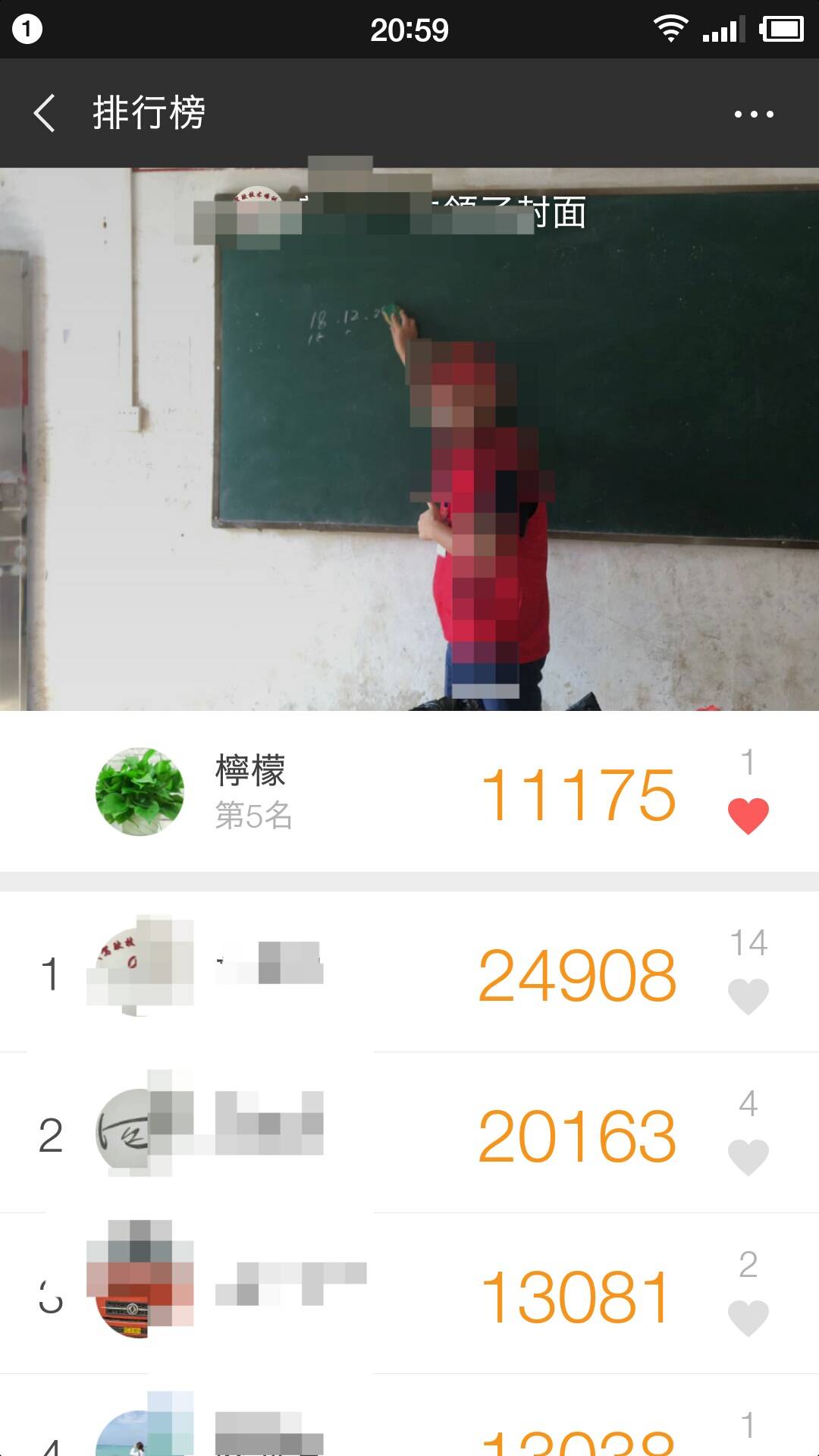
Task: Tap the battery icon in the status bar
Action: click(x=780, y=30)
